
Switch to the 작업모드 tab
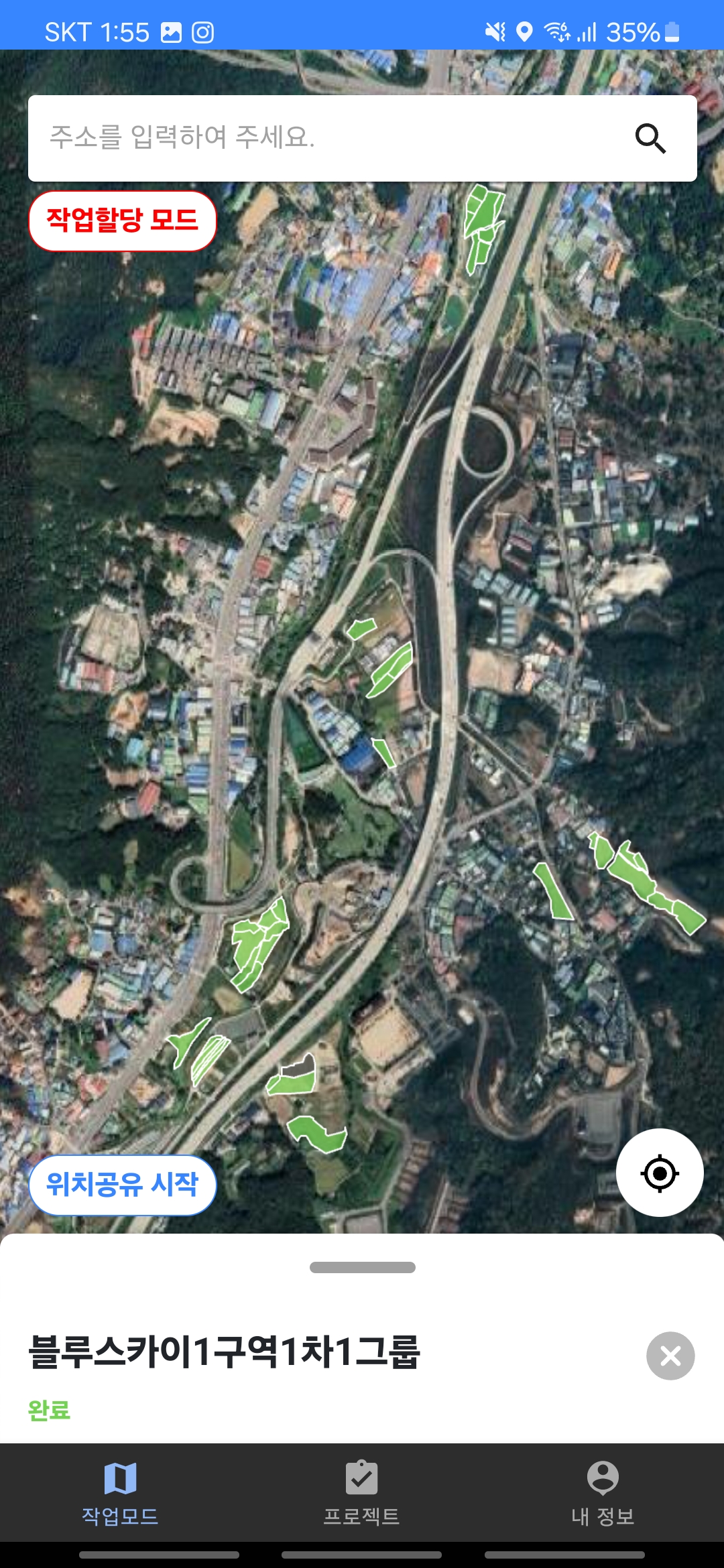click(121, 1493)
